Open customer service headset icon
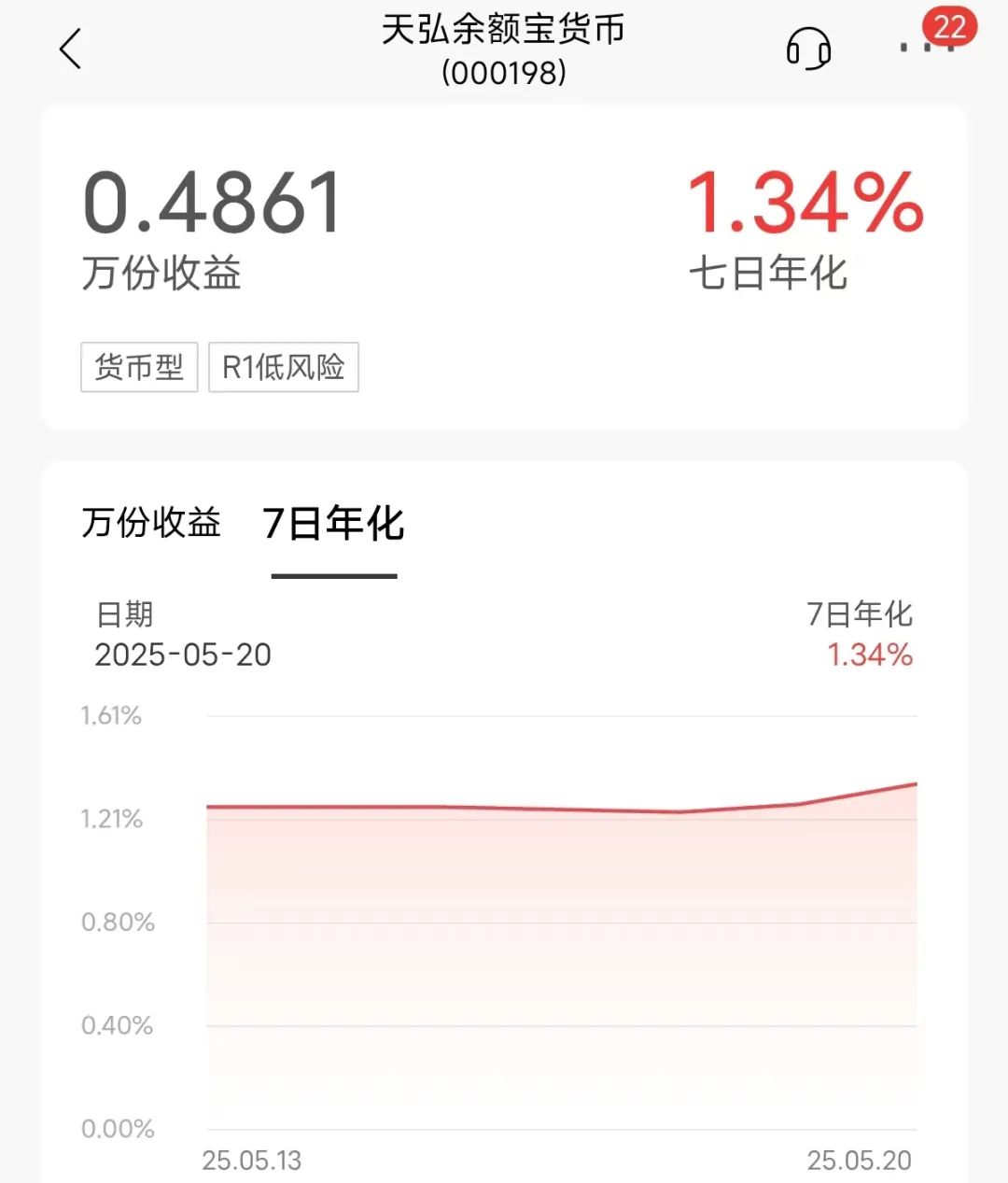This screenshot has width=1008, height=1183. click(808, 49)
